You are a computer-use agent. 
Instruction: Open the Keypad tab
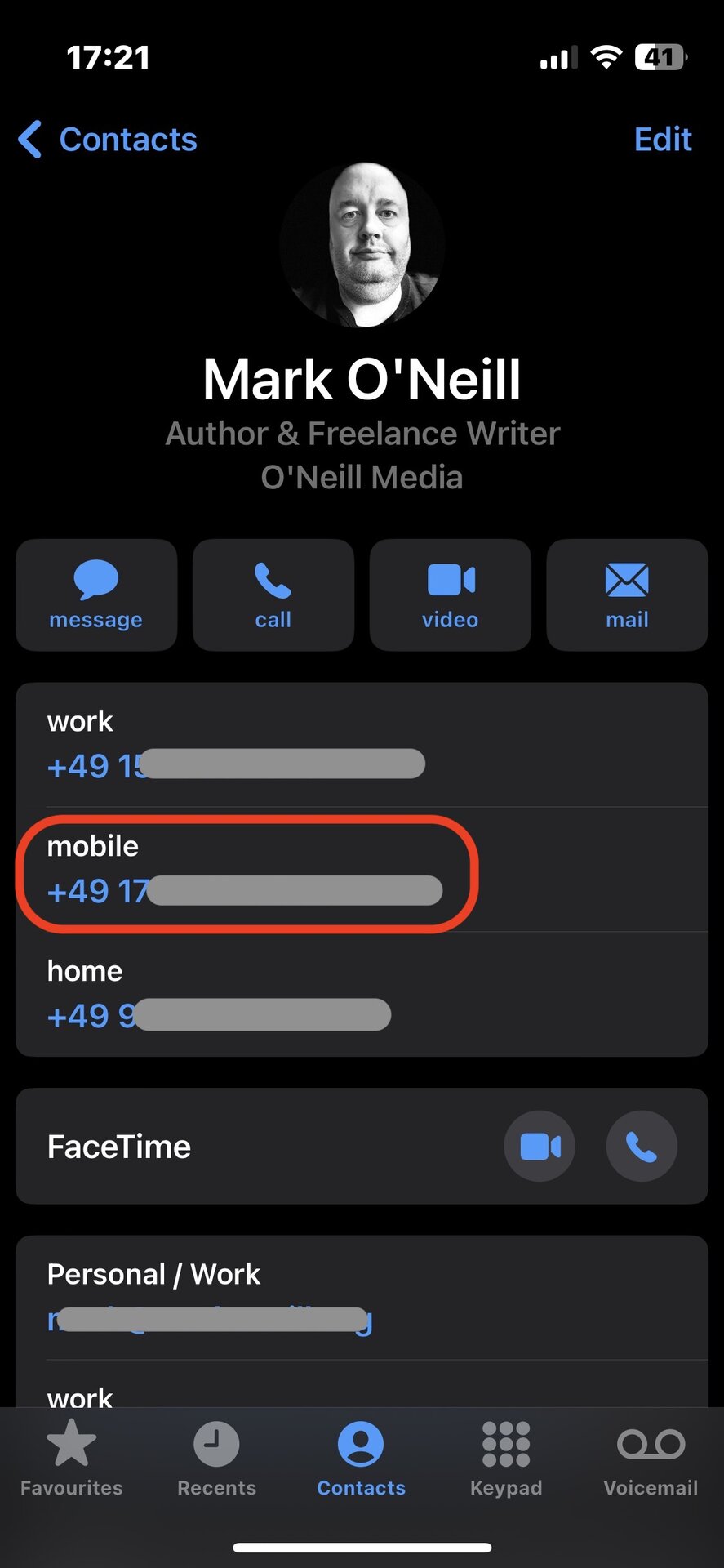tap(506, 1458)
